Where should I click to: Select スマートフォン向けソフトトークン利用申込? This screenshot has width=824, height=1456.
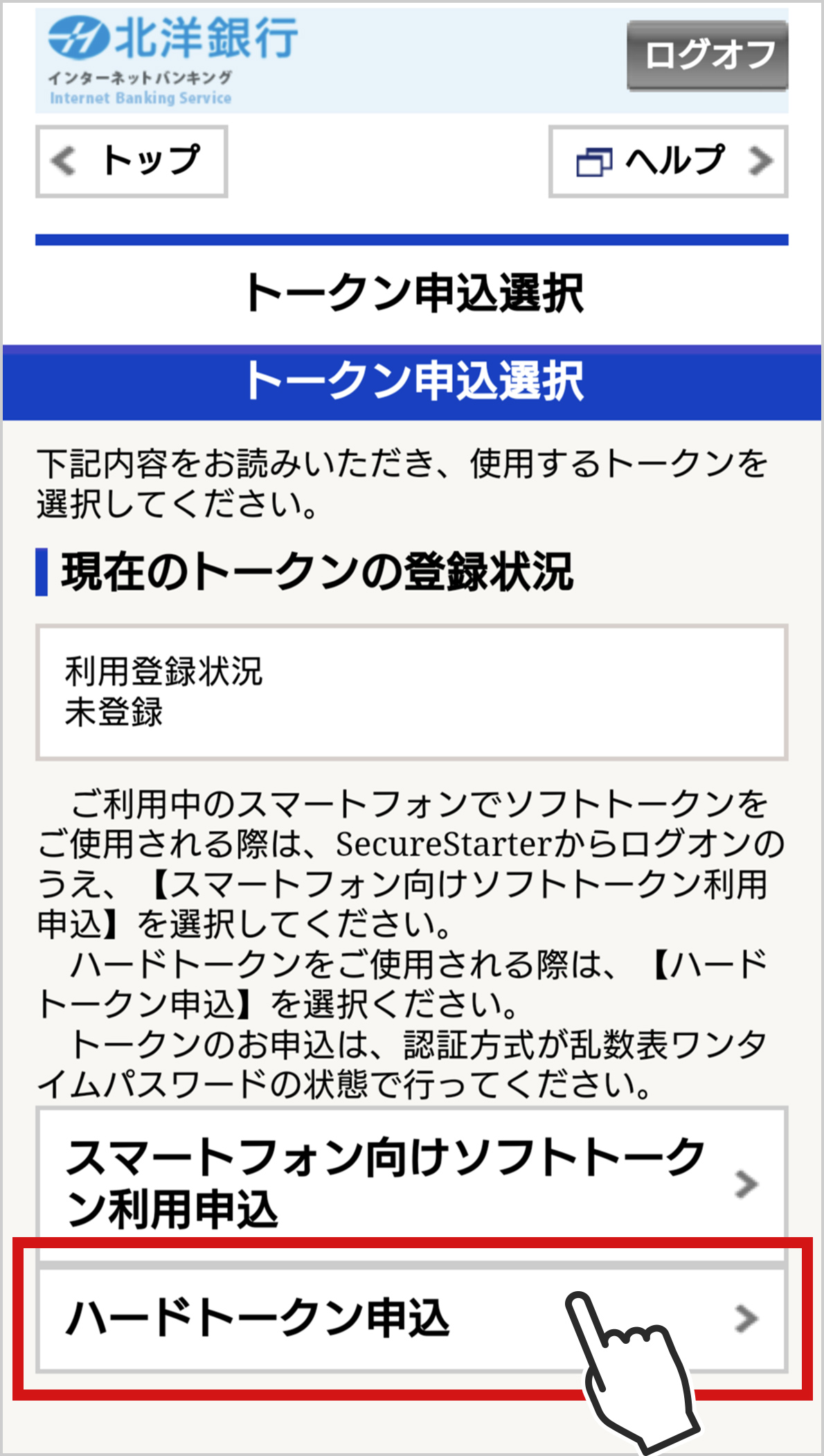411,1183
